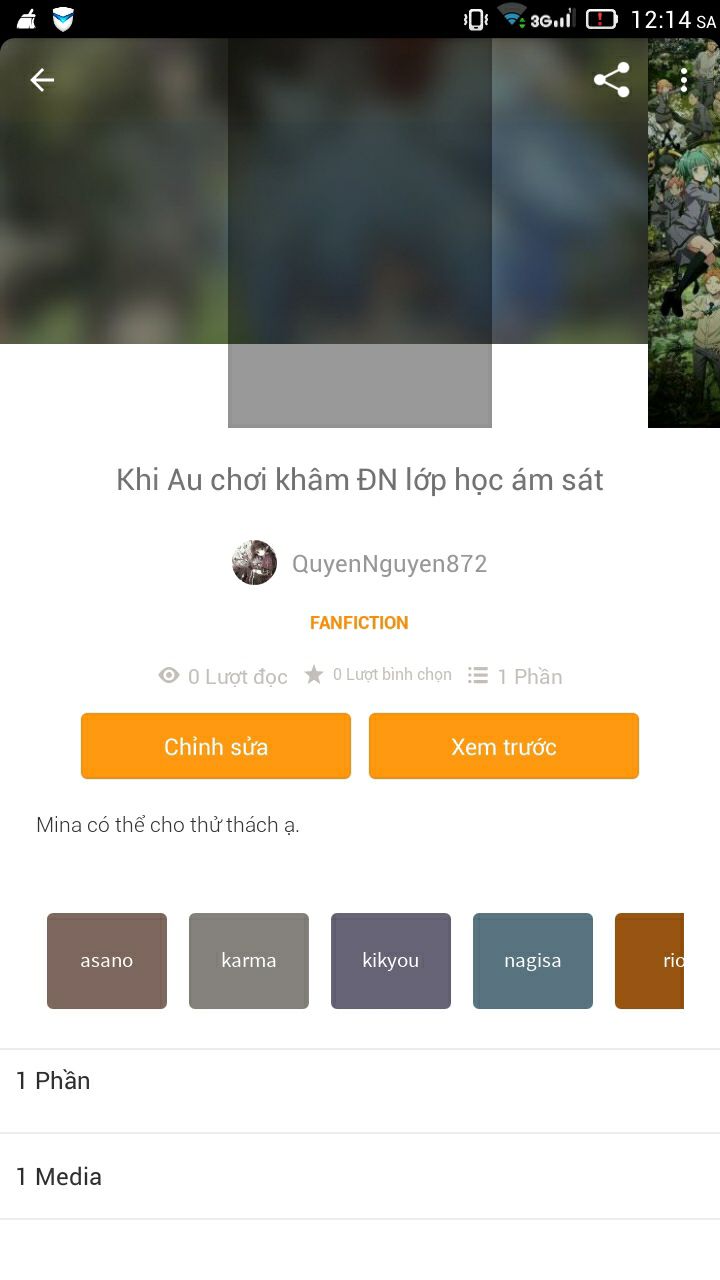Open the kikyou tag
Viewport: 720px width, 1280px height.
391,961
